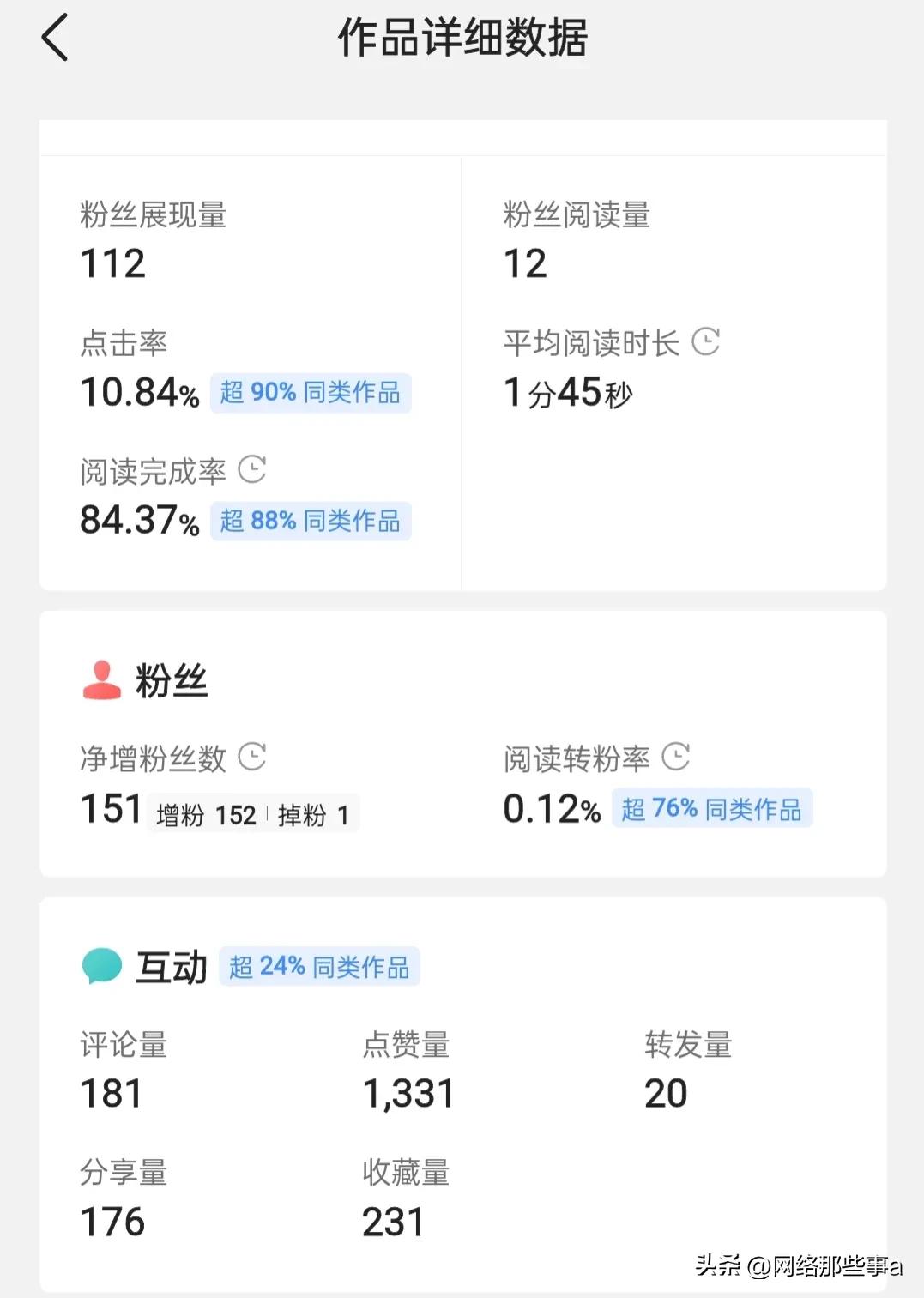Open the 超 88% 同类作品 badge under 阅读完成率

click(310, 521)
